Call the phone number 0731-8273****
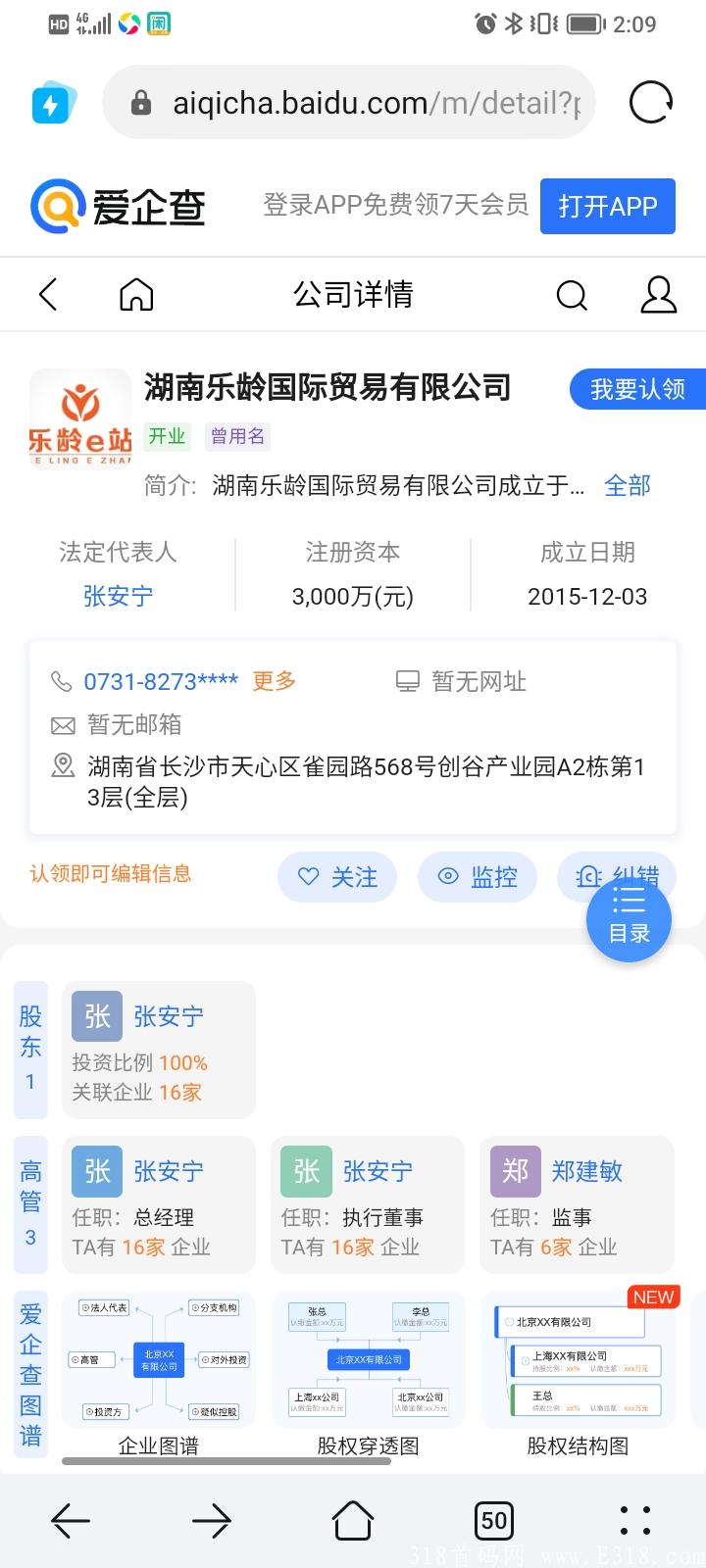Viewport: 706px width, 1568px height. (161, 681)
